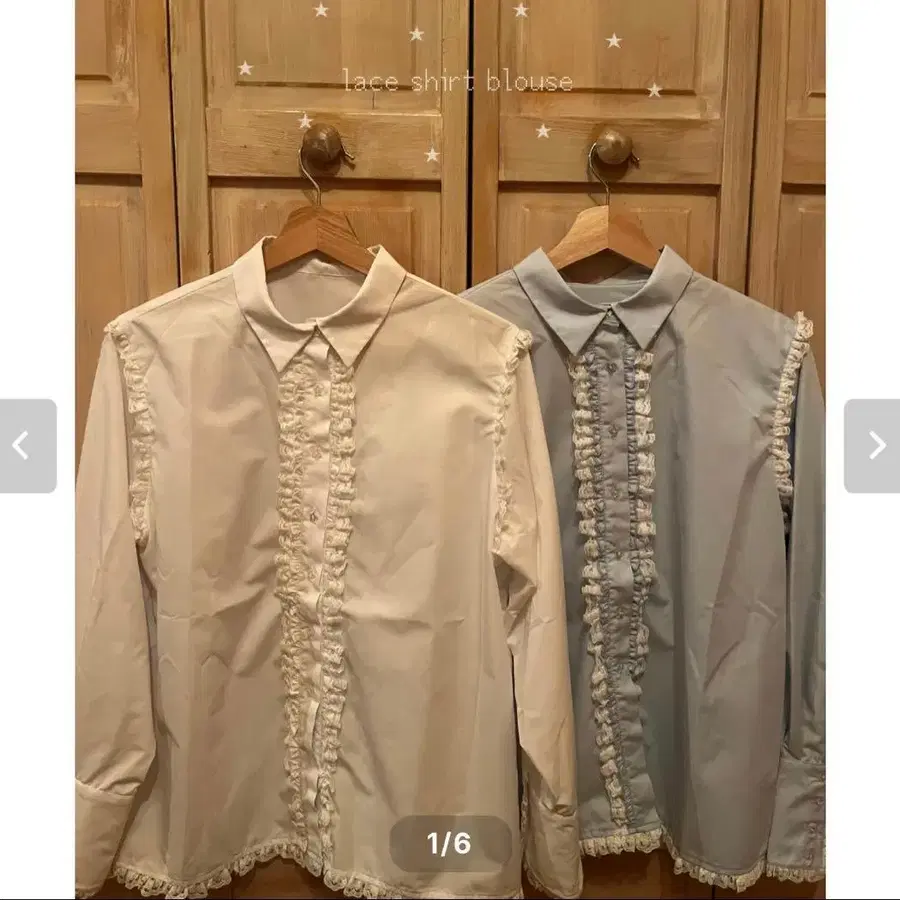The height and width of the screenshot is (900, 900).
Task: Go back to the previous product photo
Action: point(27,446)
